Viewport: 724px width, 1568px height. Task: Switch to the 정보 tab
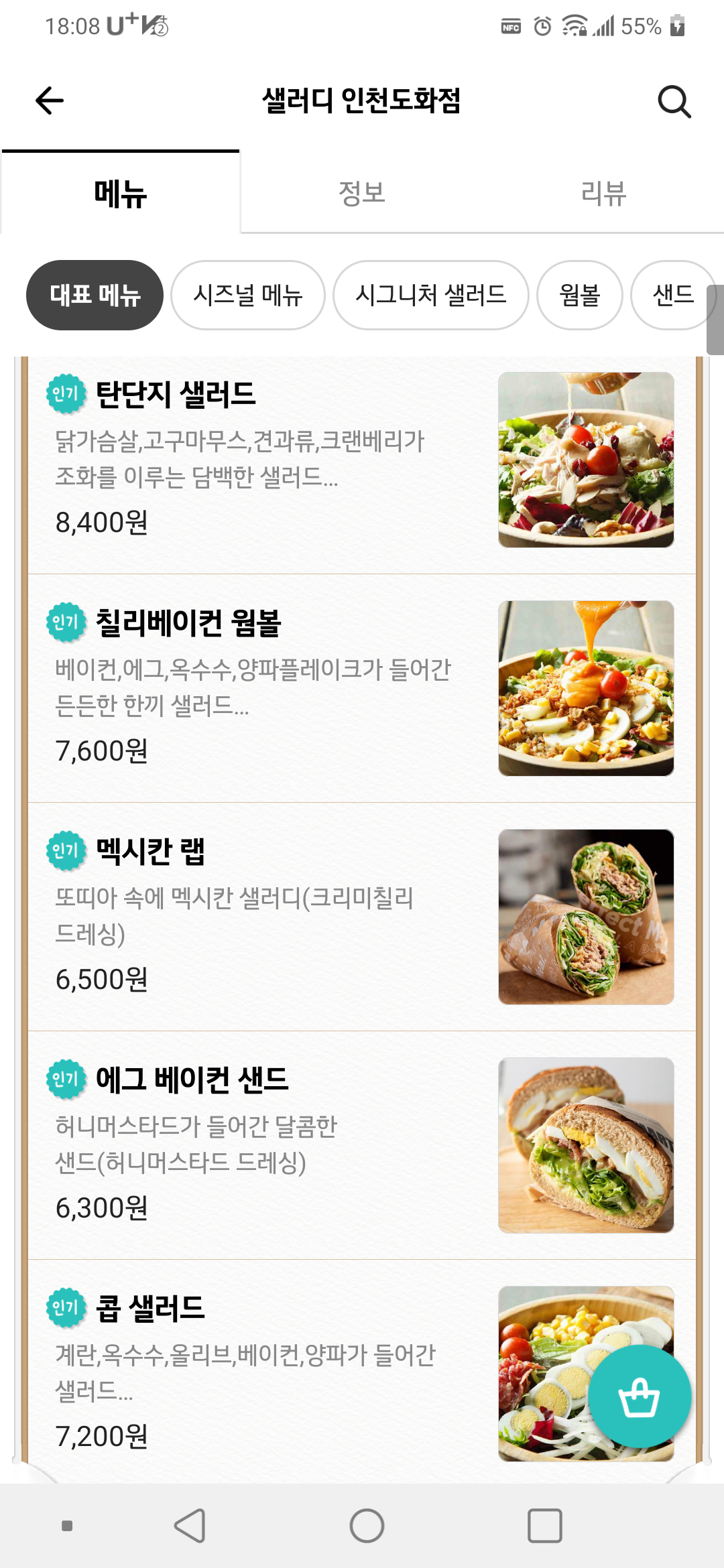coord(361,194)
